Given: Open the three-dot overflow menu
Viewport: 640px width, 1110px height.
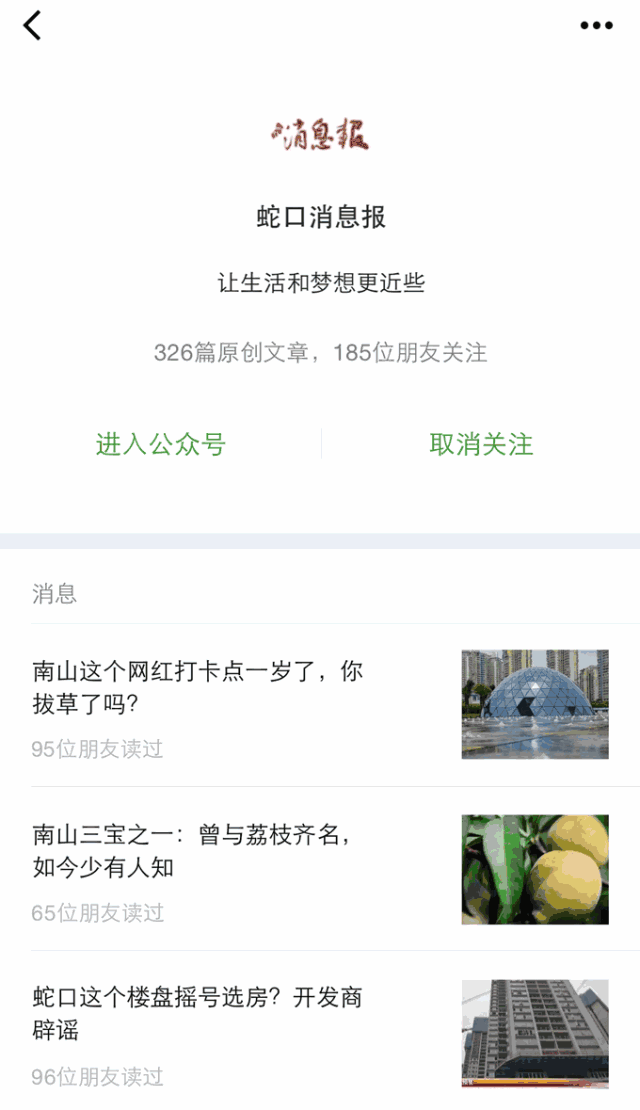Looking at the screenshot, I should click(x=596, y=26).
